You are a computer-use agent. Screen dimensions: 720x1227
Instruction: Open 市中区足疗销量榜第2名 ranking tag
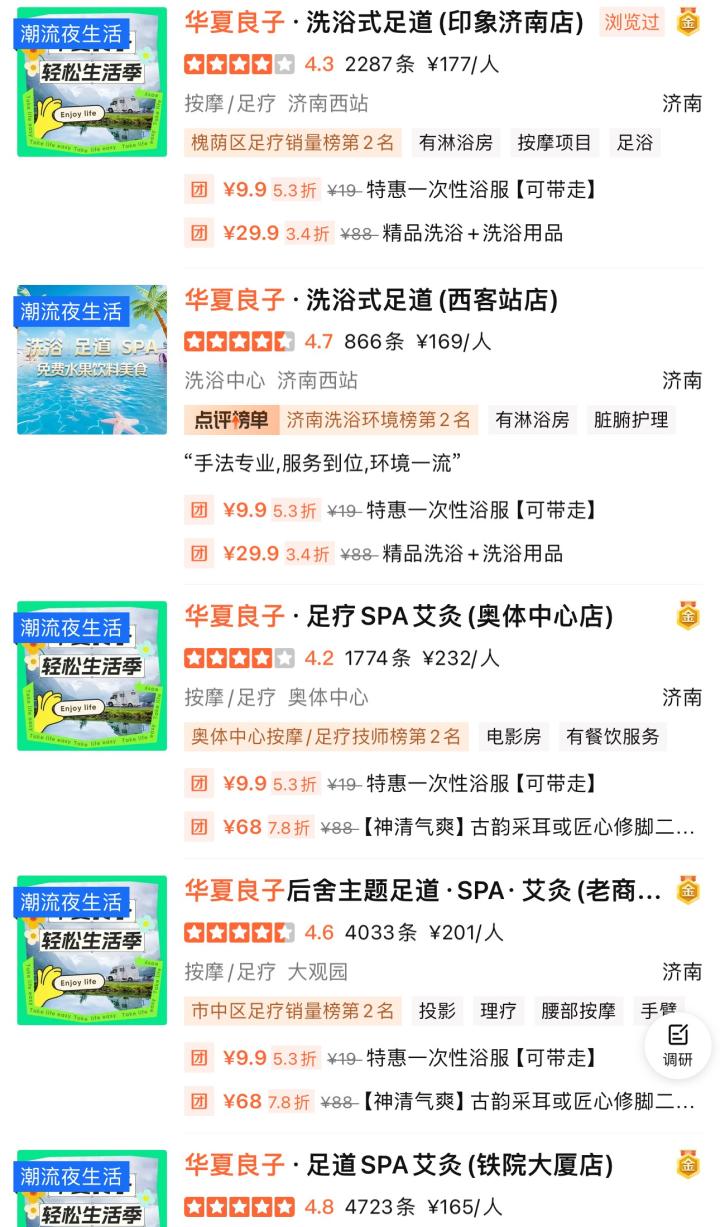[x=292, y=1011]
